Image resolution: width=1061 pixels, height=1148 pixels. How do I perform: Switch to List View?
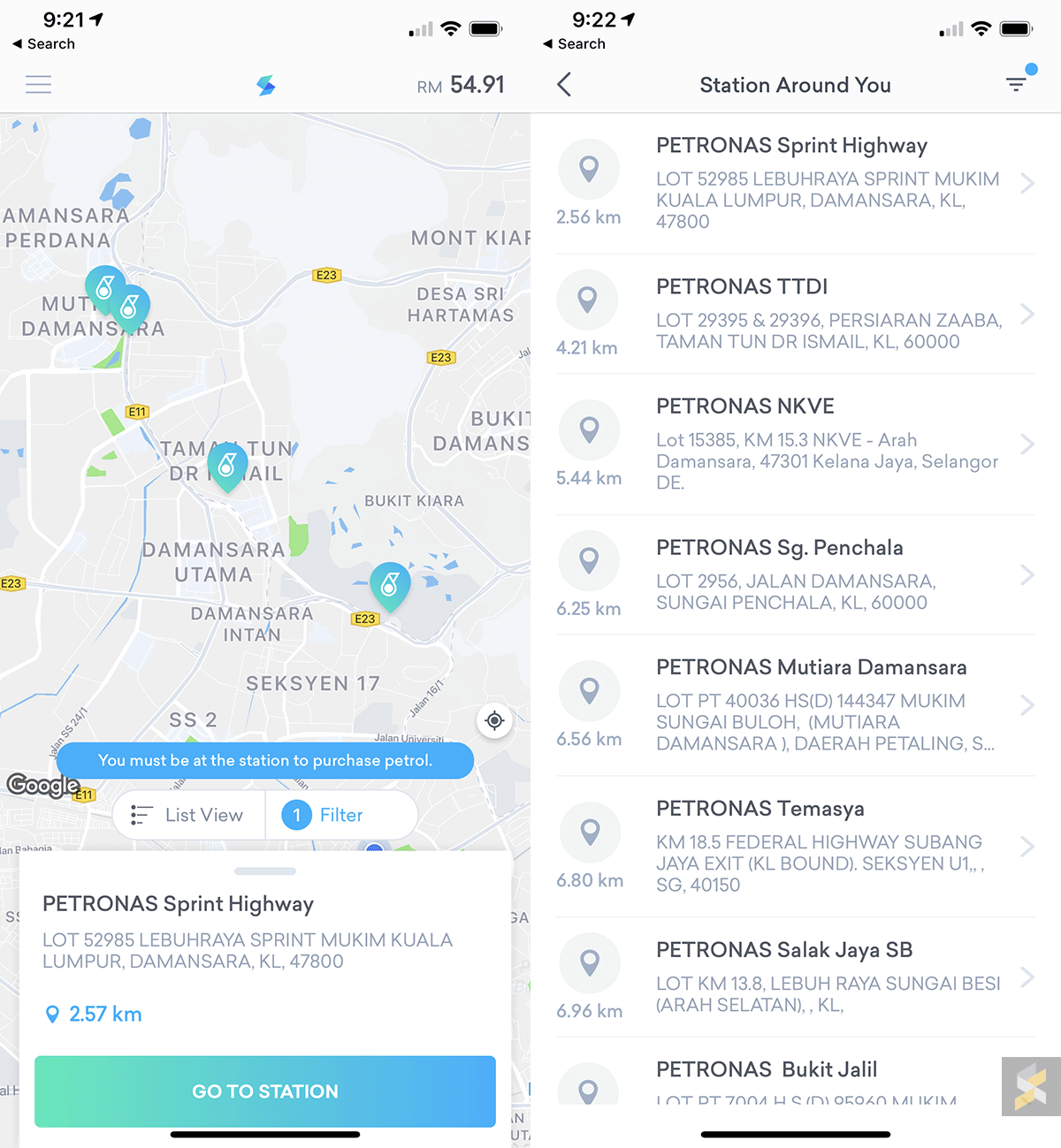pos(188,815)
